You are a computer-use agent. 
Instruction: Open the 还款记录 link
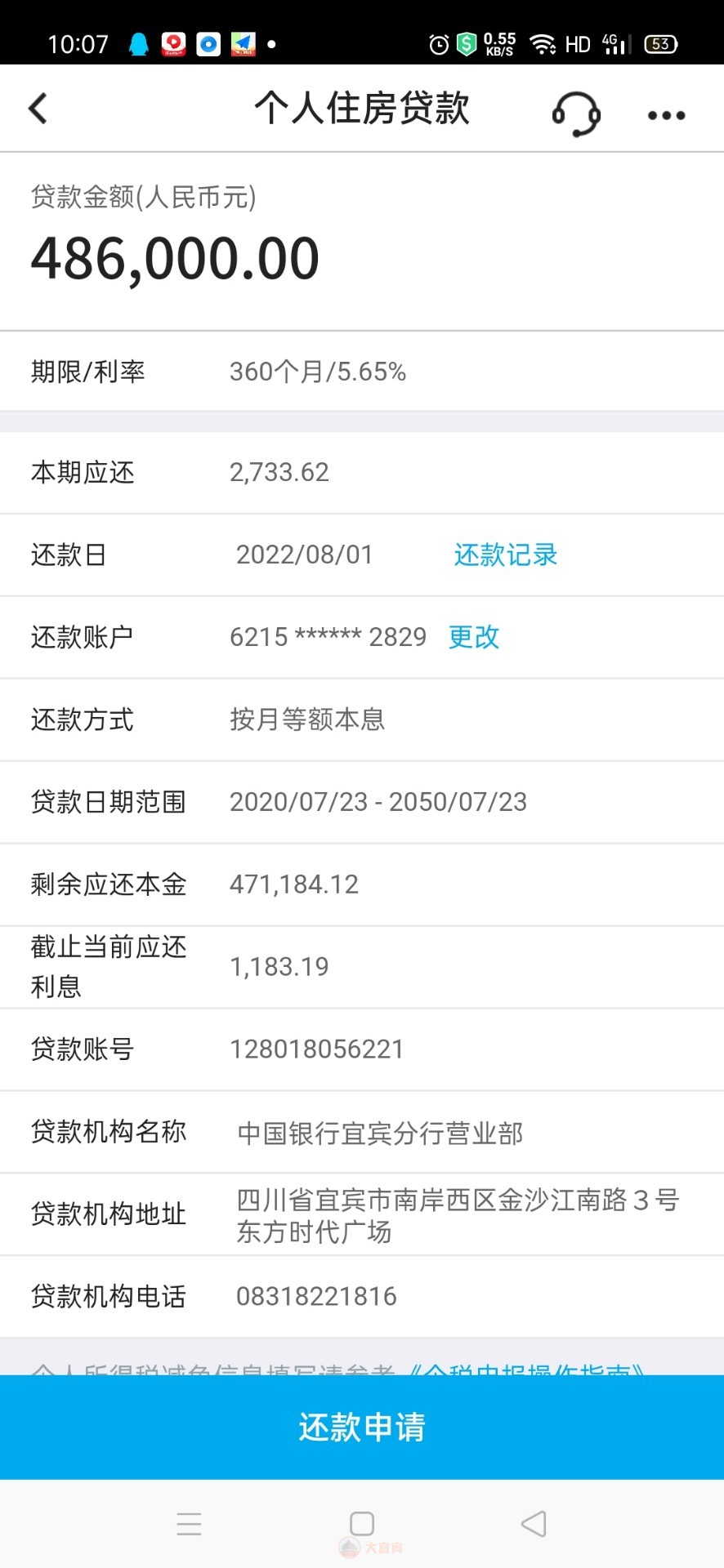coord(505,555)
